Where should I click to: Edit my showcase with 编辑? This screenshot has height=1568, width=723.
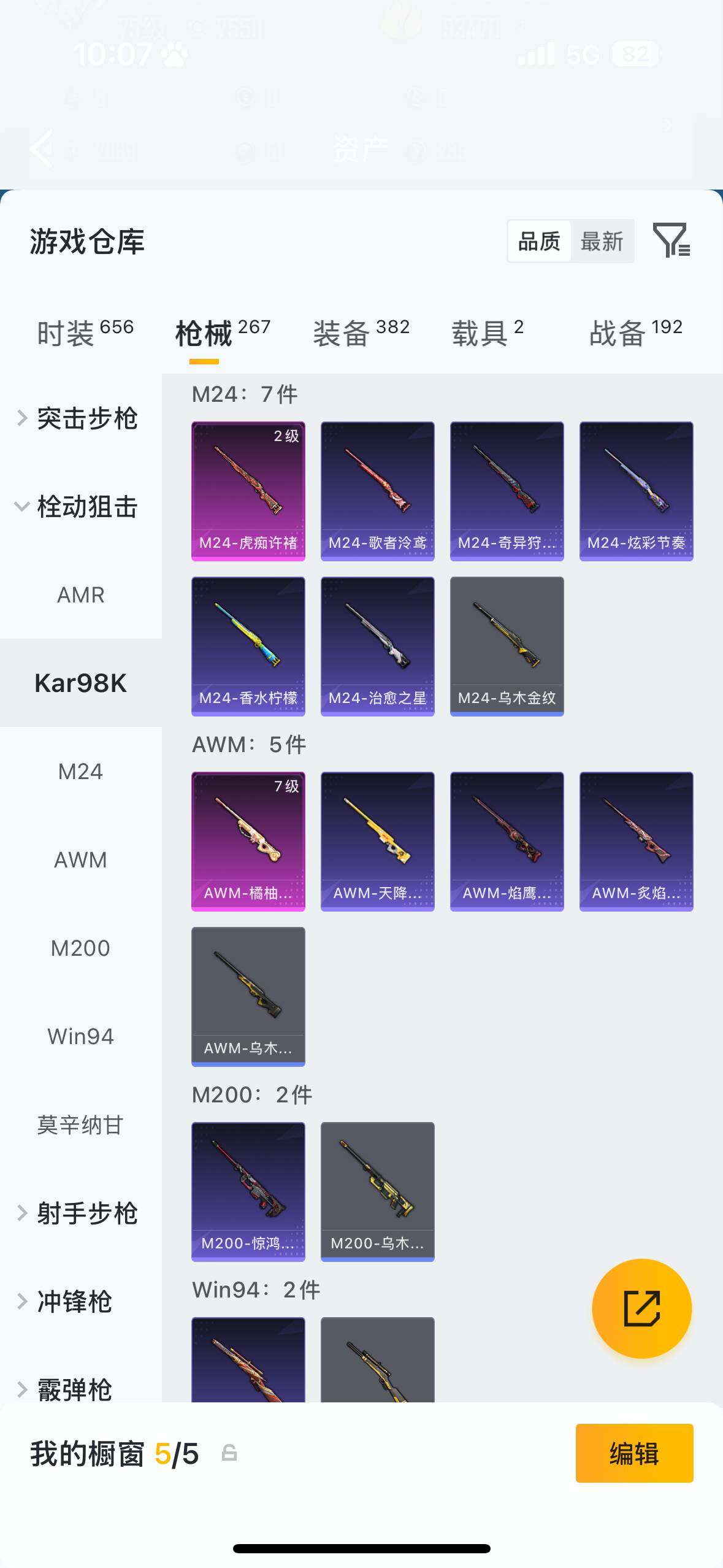click(634, 1453)
